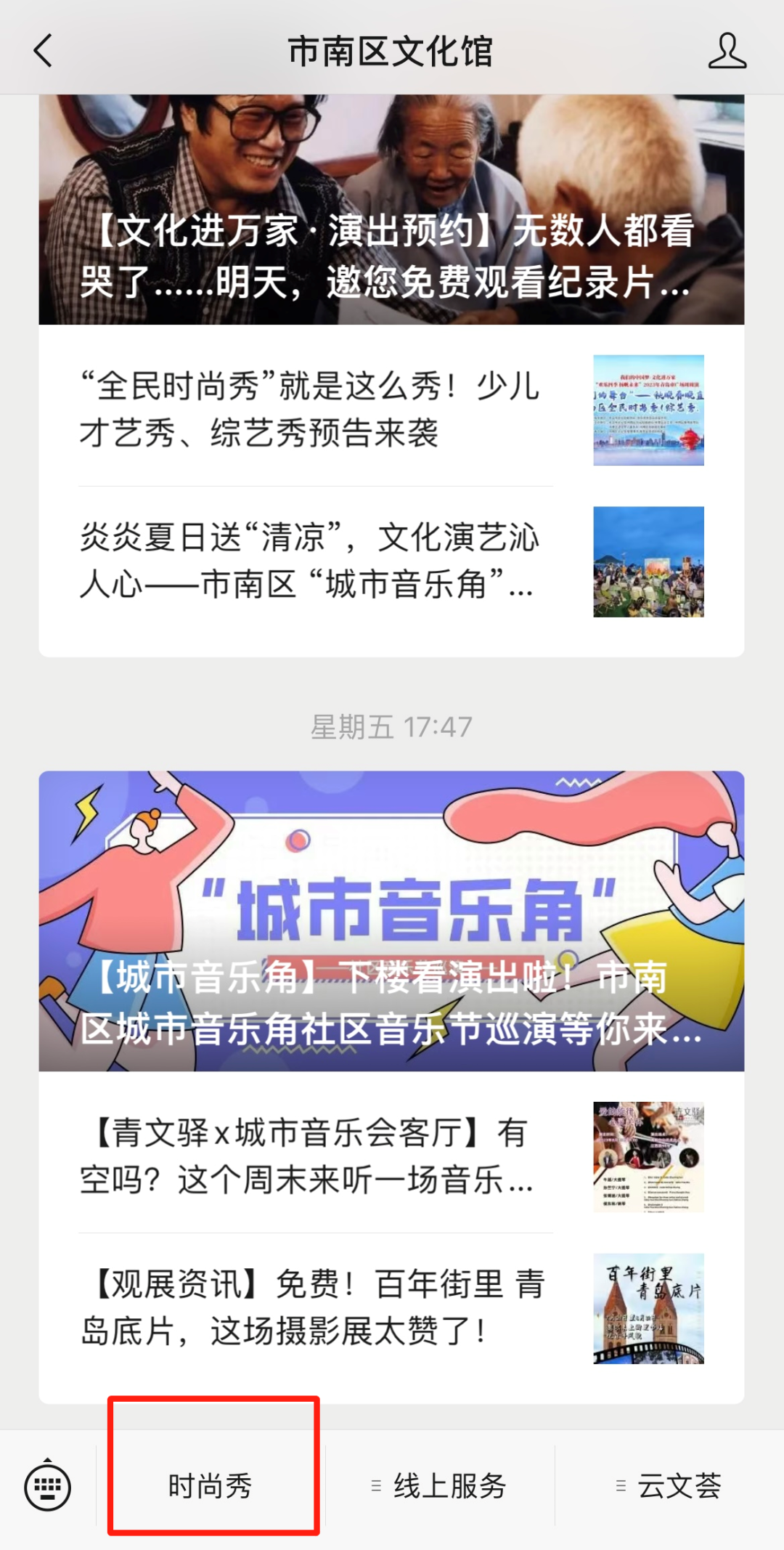Open the 炎炎夏日送清凉 article

click(x=391, y=561)
